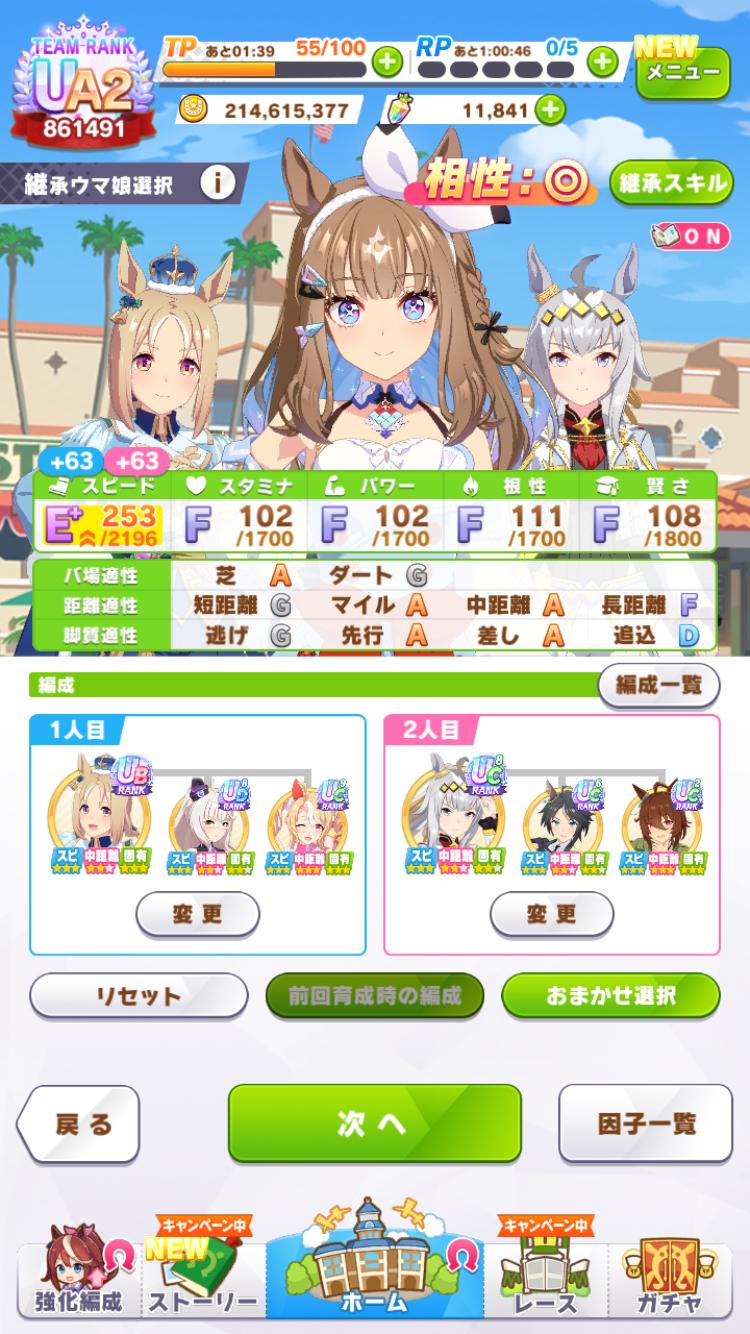Open the 継承ウマ娘選択 info icon
Image resolution: width=750 pixels, height=1334 pixels.
[x=217, y=183]
